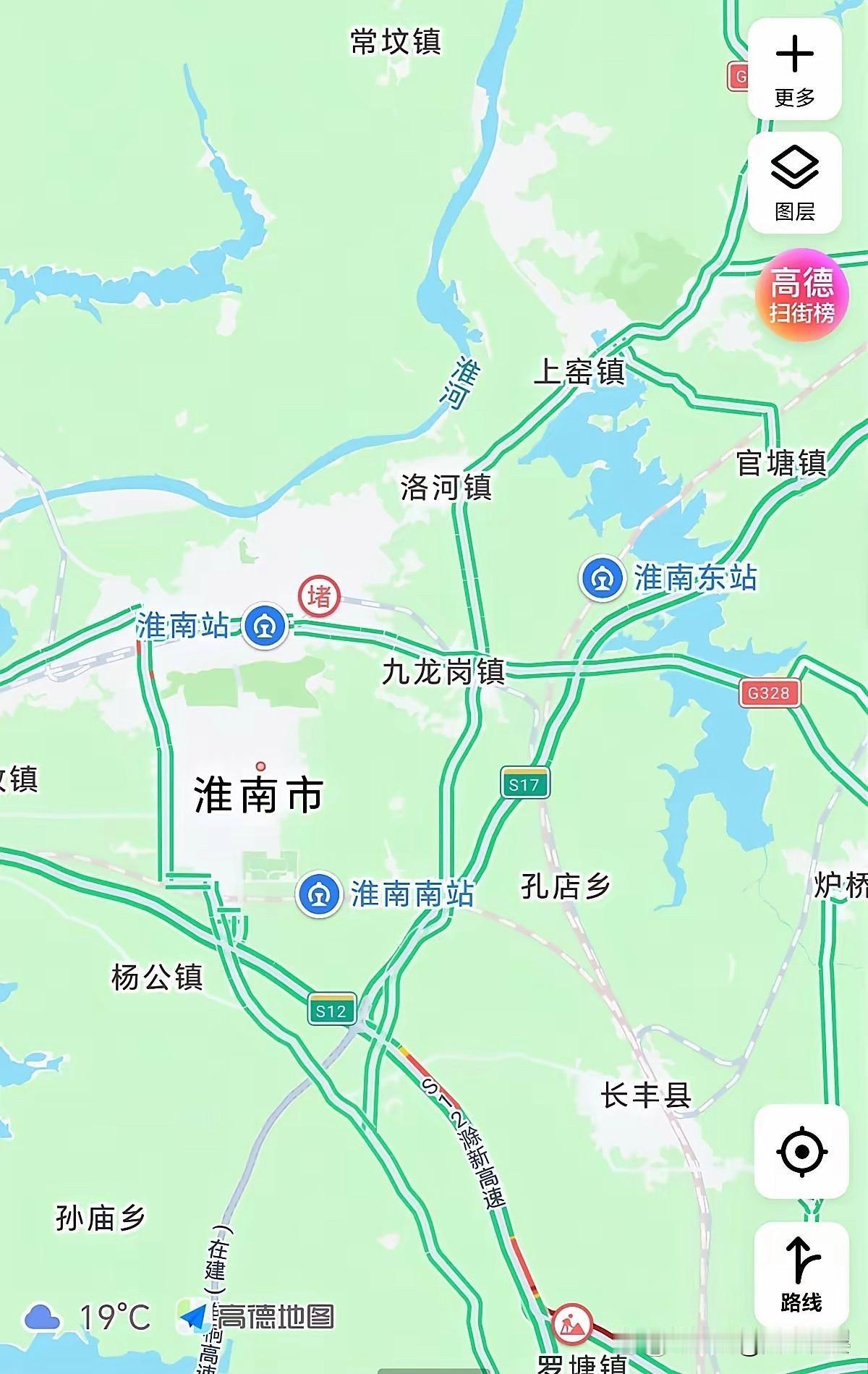868x1374 pixels.
Task: Select the 淮南东站 railway station marker
Action: click(602, 578)
